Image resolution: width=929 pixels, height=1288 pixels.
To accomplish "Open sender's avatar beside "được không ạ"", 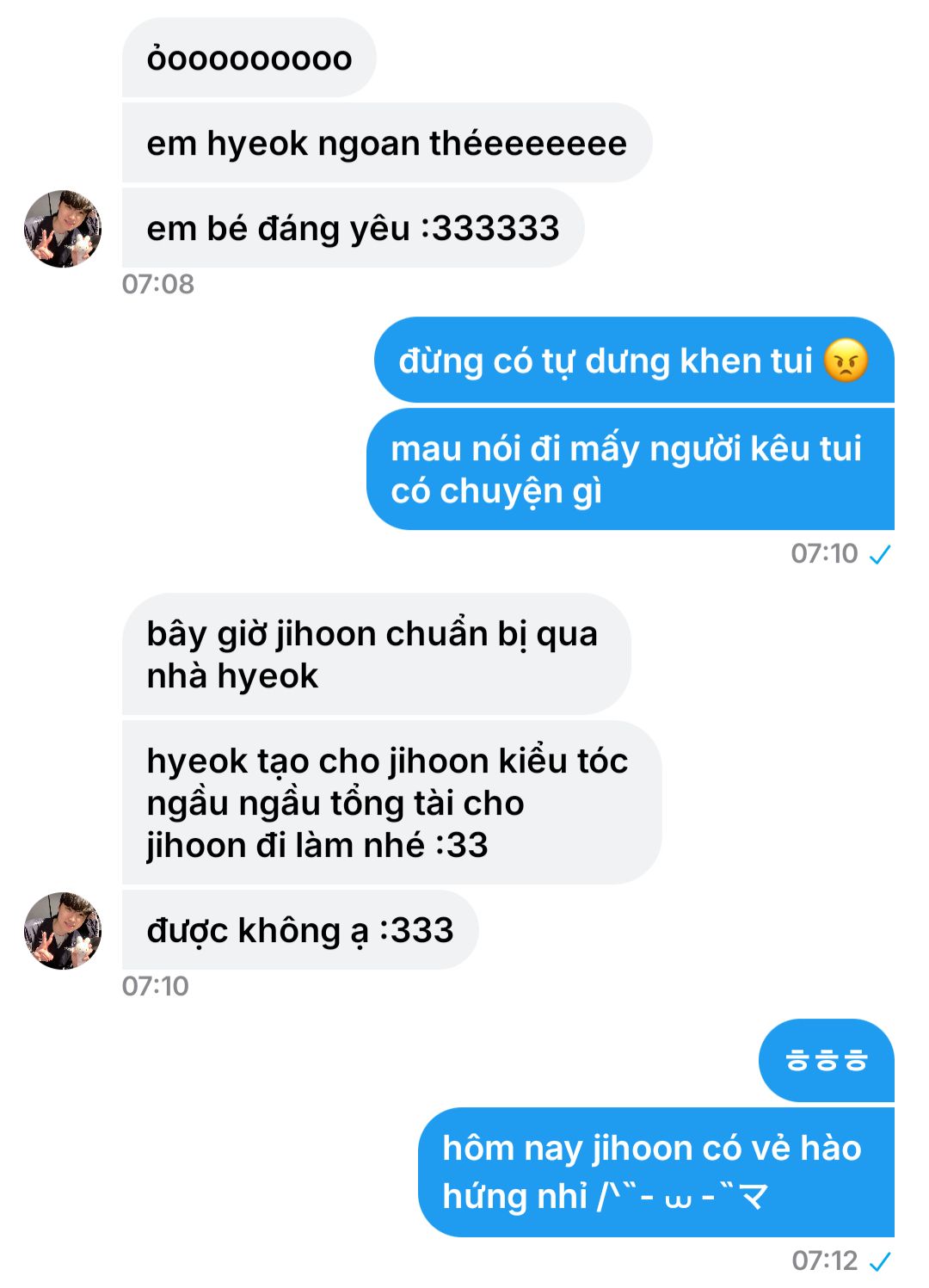I will click(x=63, y=931).
